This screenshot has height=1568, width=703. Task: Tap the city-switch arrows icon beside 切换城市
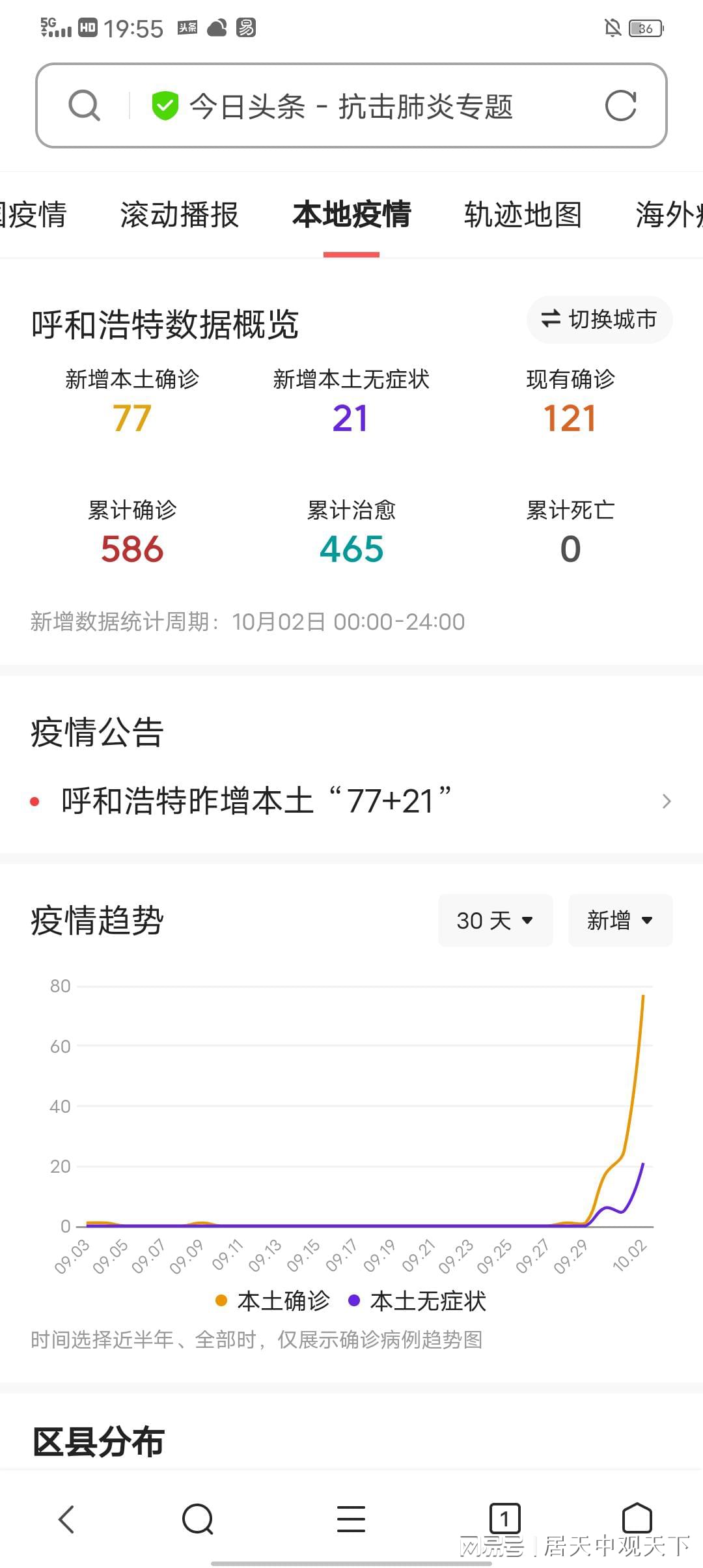click(551, 319)
